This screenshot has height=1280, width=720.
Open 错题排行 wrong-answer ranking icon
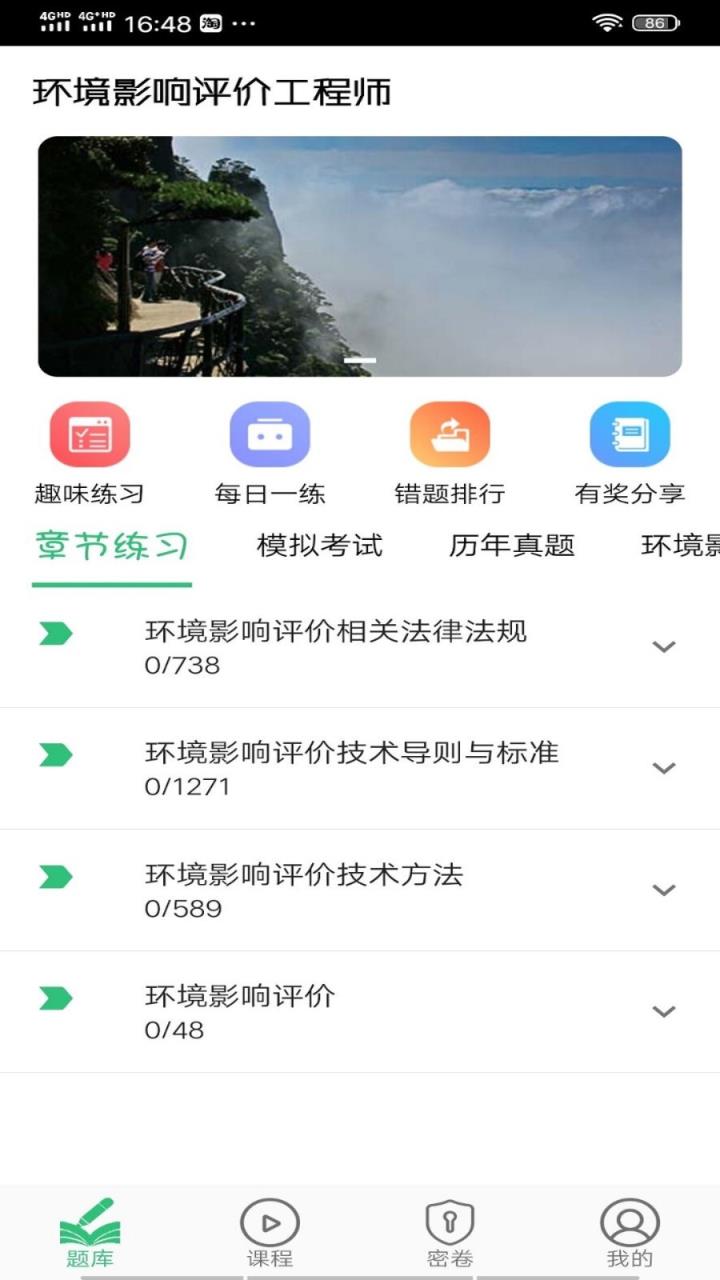450,433
